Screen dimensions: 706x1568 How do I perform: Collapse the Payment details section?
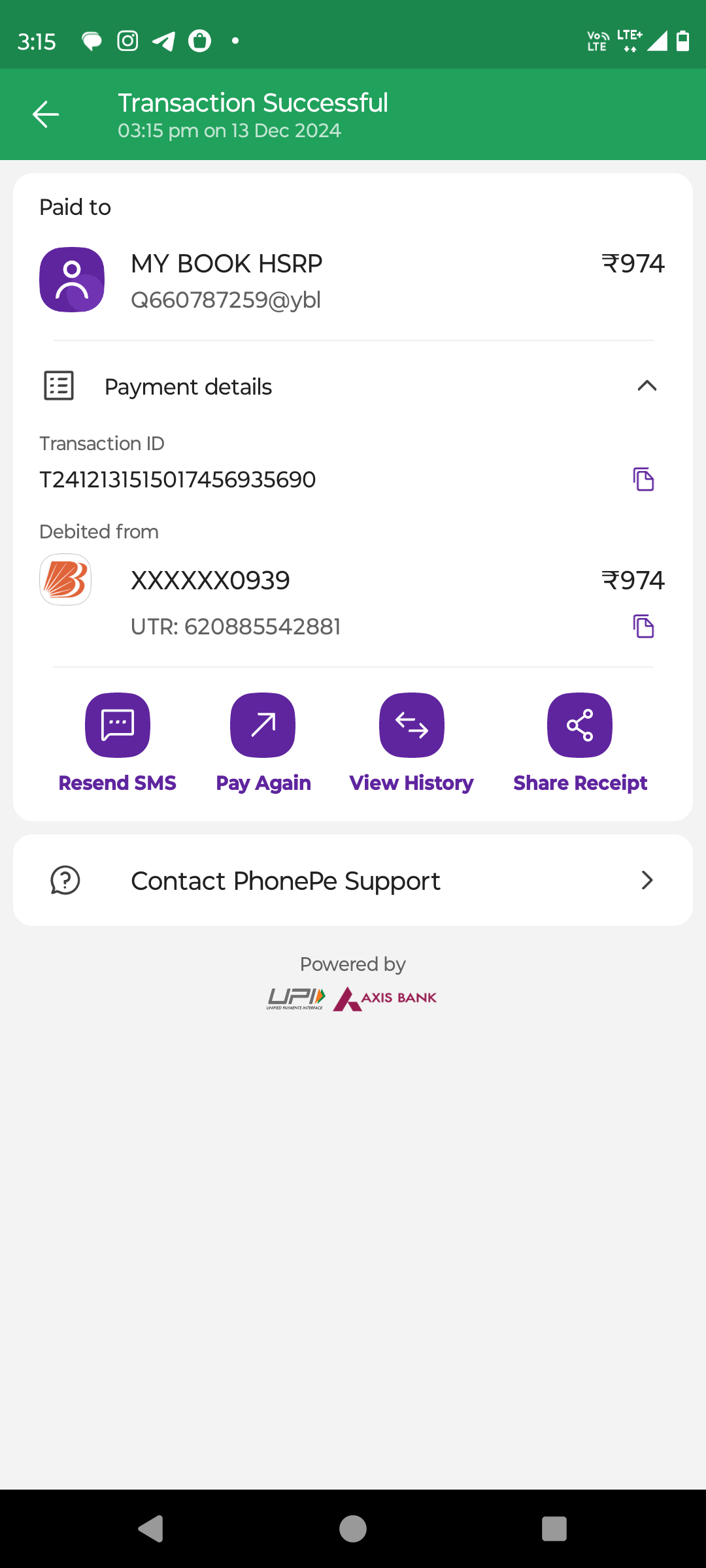coord(647,386)
